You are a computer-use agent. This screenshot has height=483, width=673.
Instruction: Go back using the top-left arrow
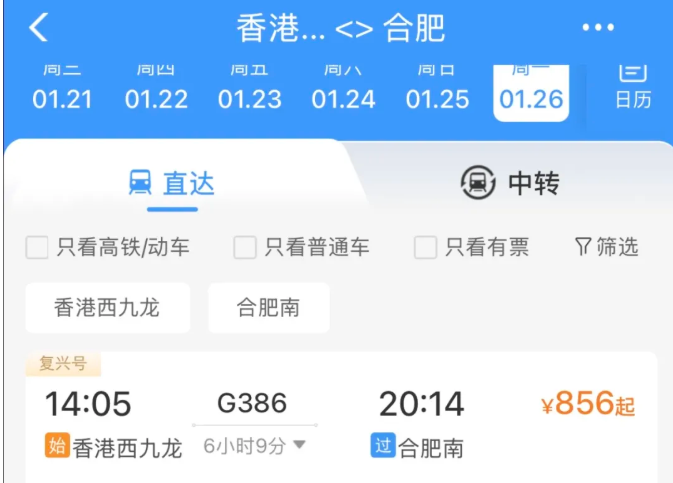tap(39, 28)
